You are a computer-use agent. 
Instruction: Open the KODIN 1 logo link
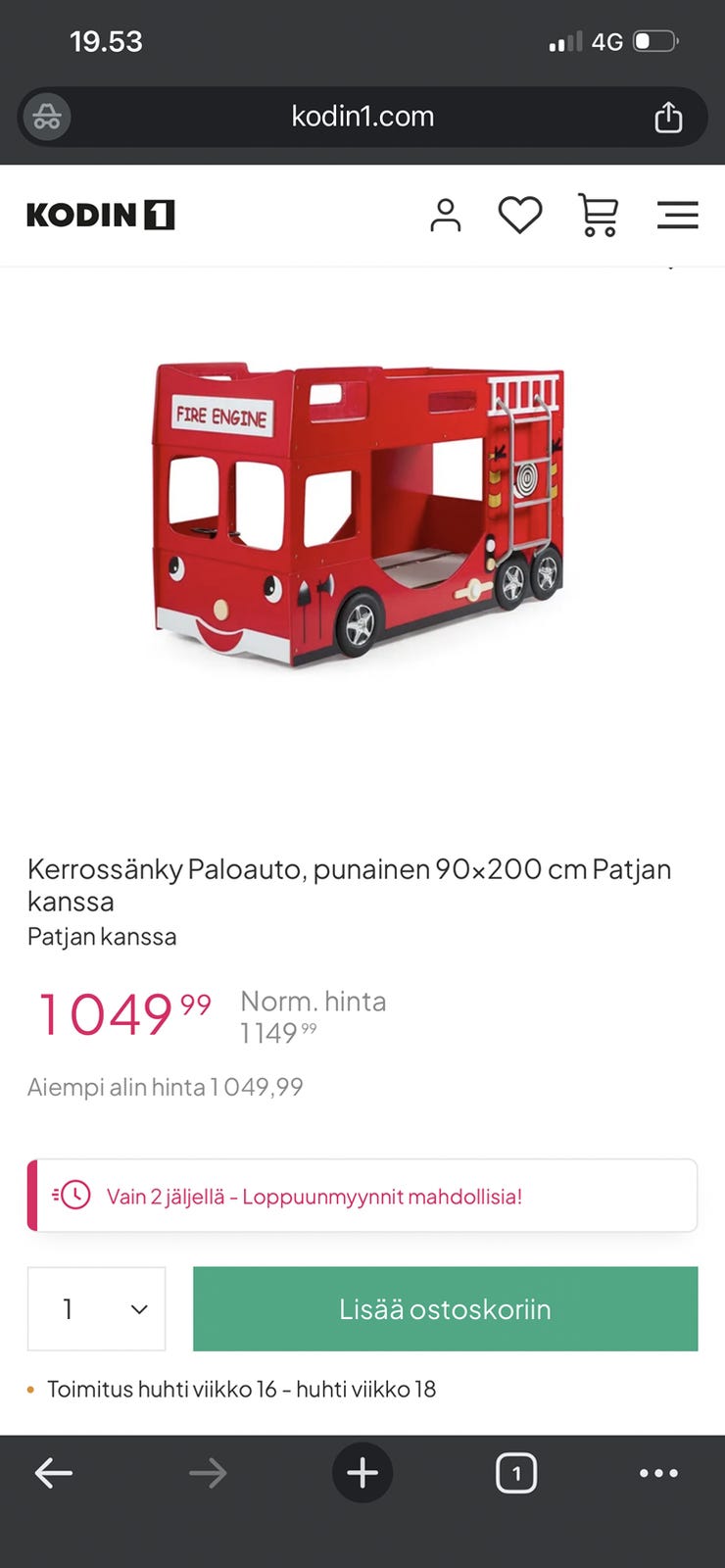(x=101, y=215)
